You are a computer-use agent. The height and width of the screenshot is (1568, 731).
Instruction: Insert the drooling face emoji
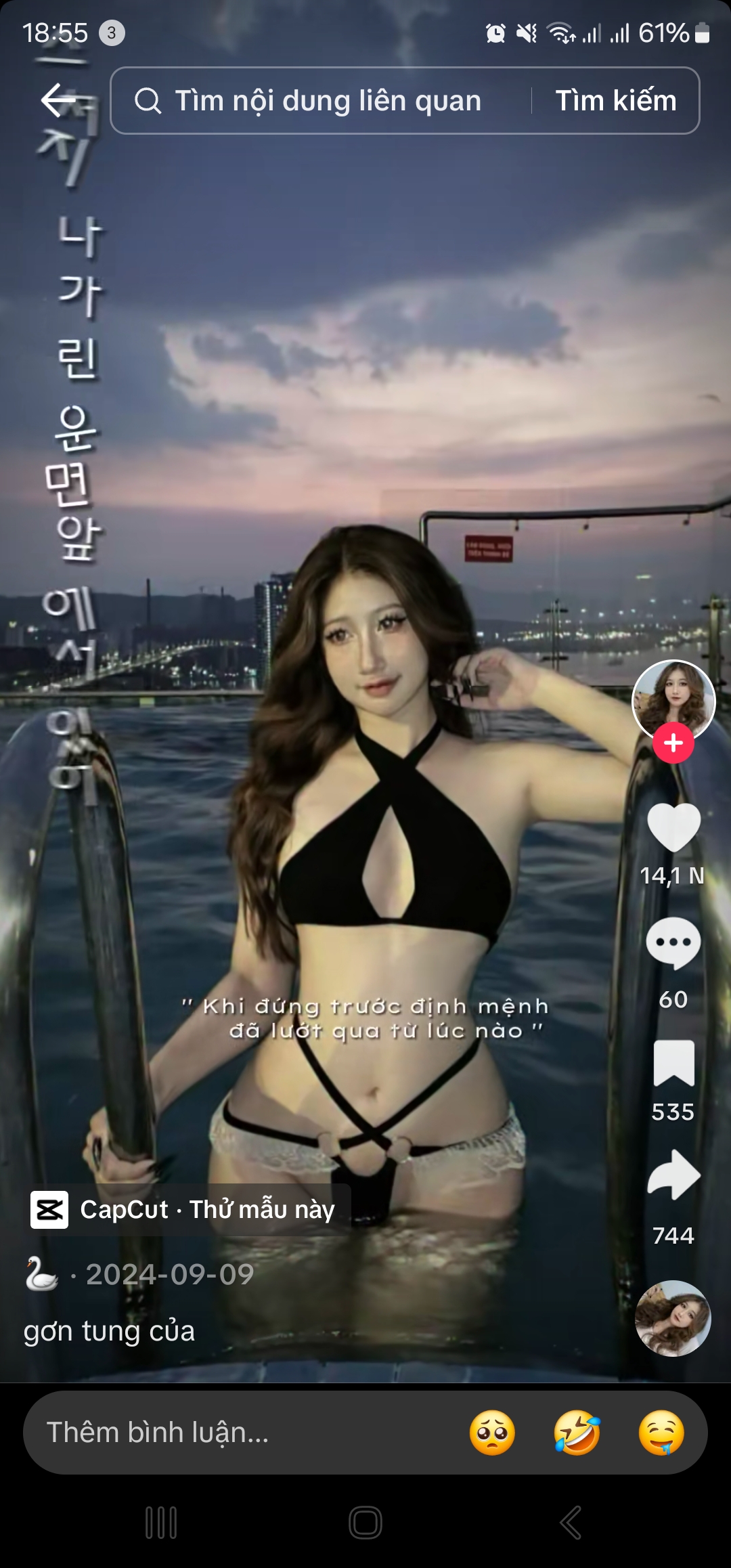(661, 1433)
